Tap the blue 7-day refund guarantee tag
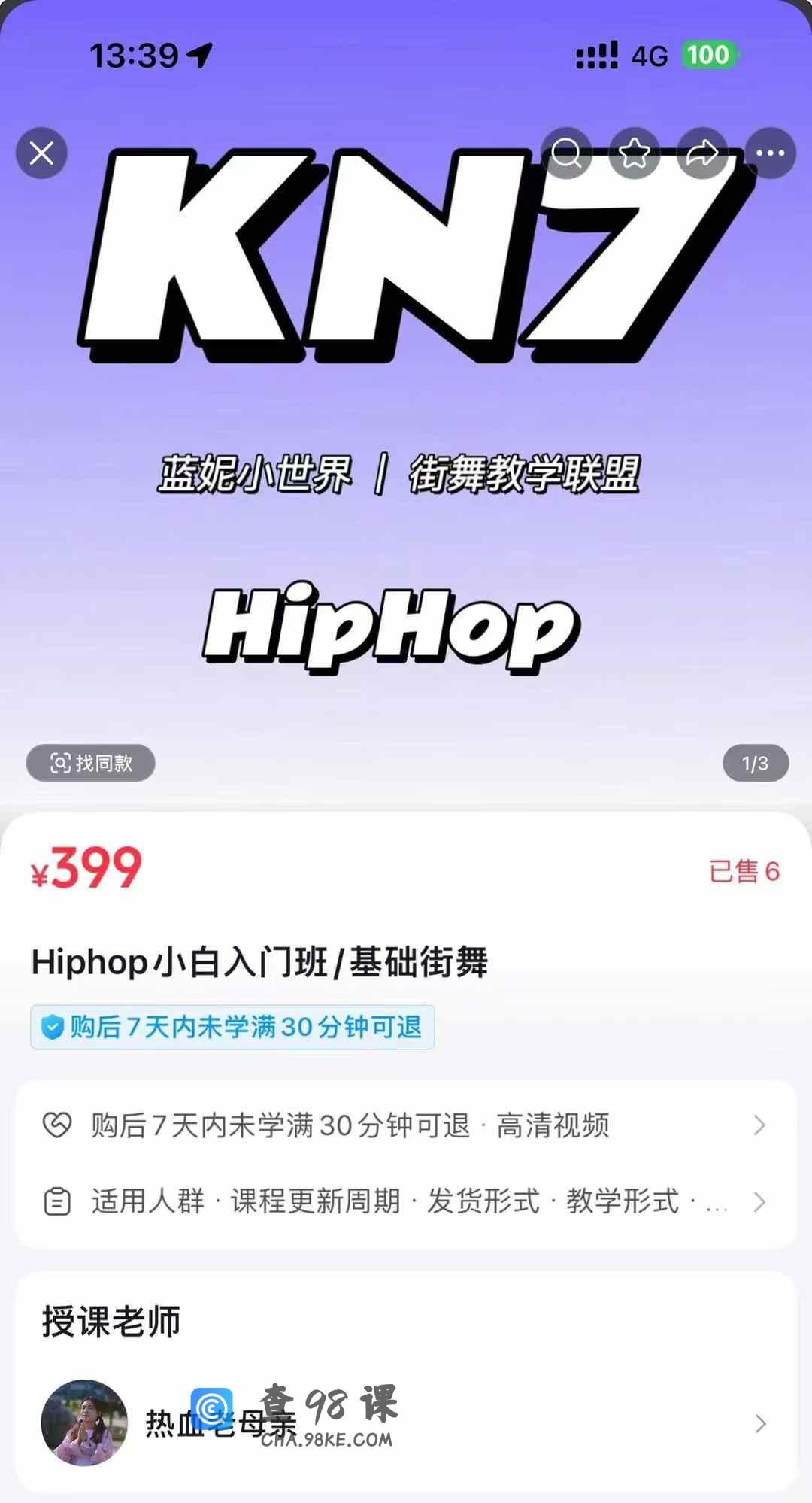This screenshot has width=812, height=1503. coord(232,1027)
